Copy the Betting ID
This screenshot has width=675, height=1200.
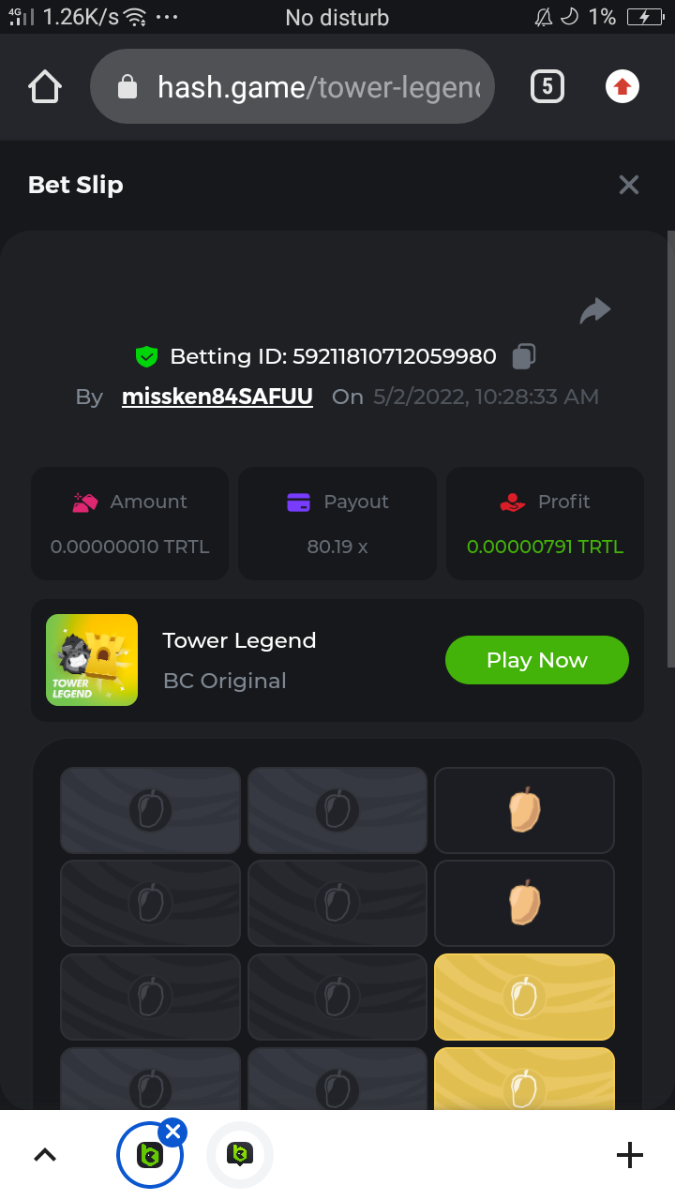524,356
